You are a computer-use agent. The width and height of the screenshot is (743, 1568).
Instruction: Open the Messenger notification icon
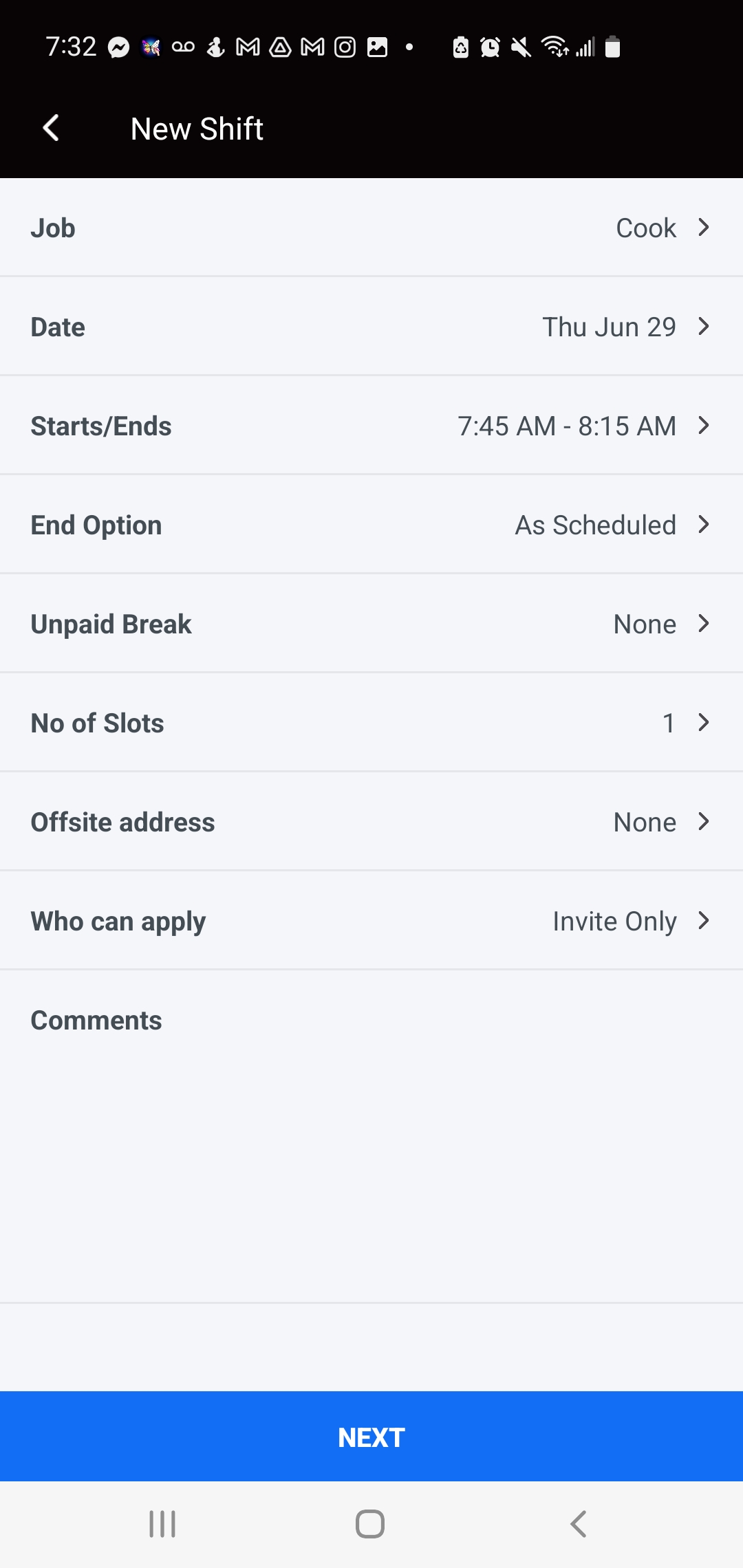click(x=117, y=46)
